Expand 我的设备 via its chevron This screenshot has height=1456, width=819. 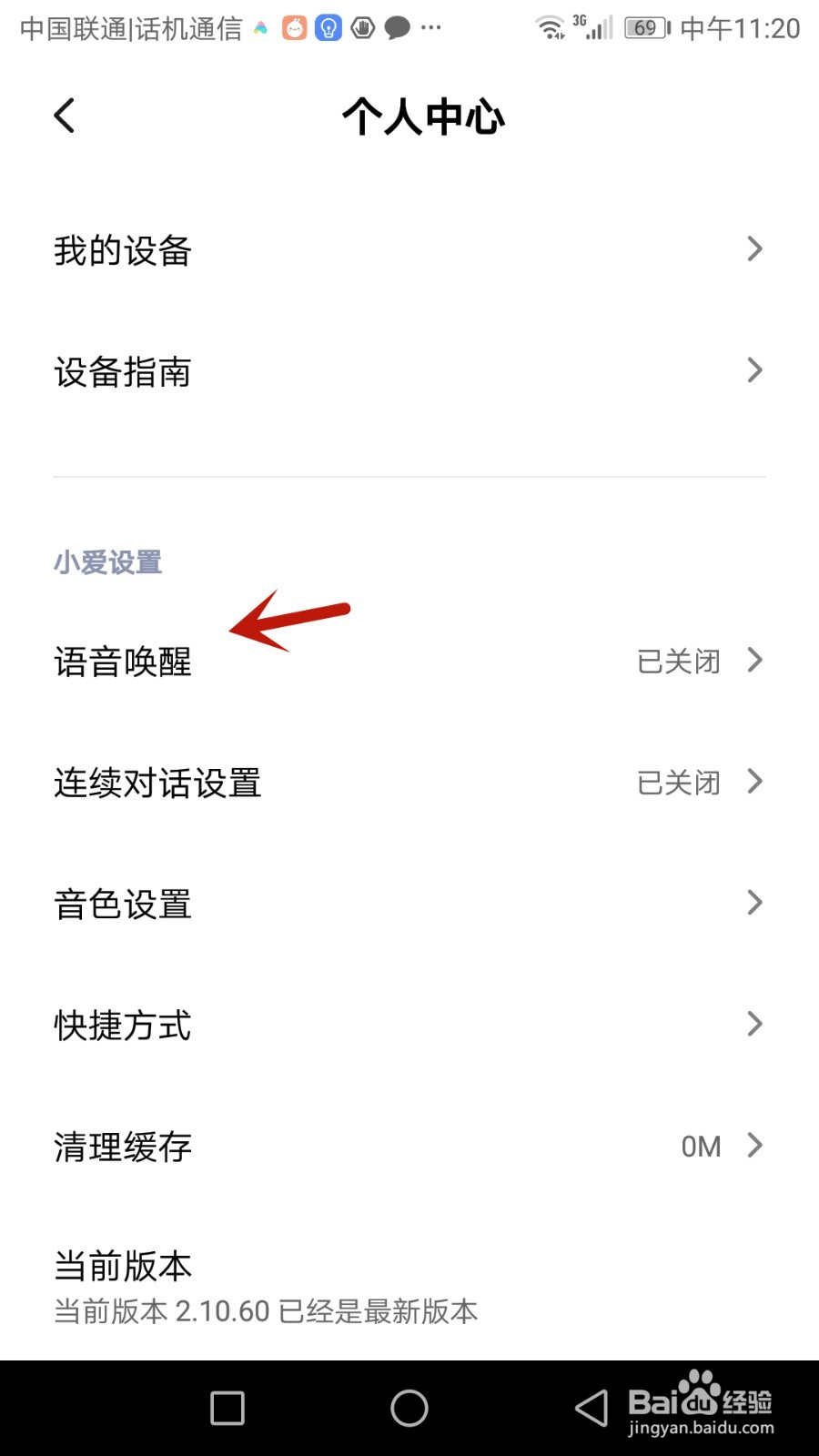755,248
